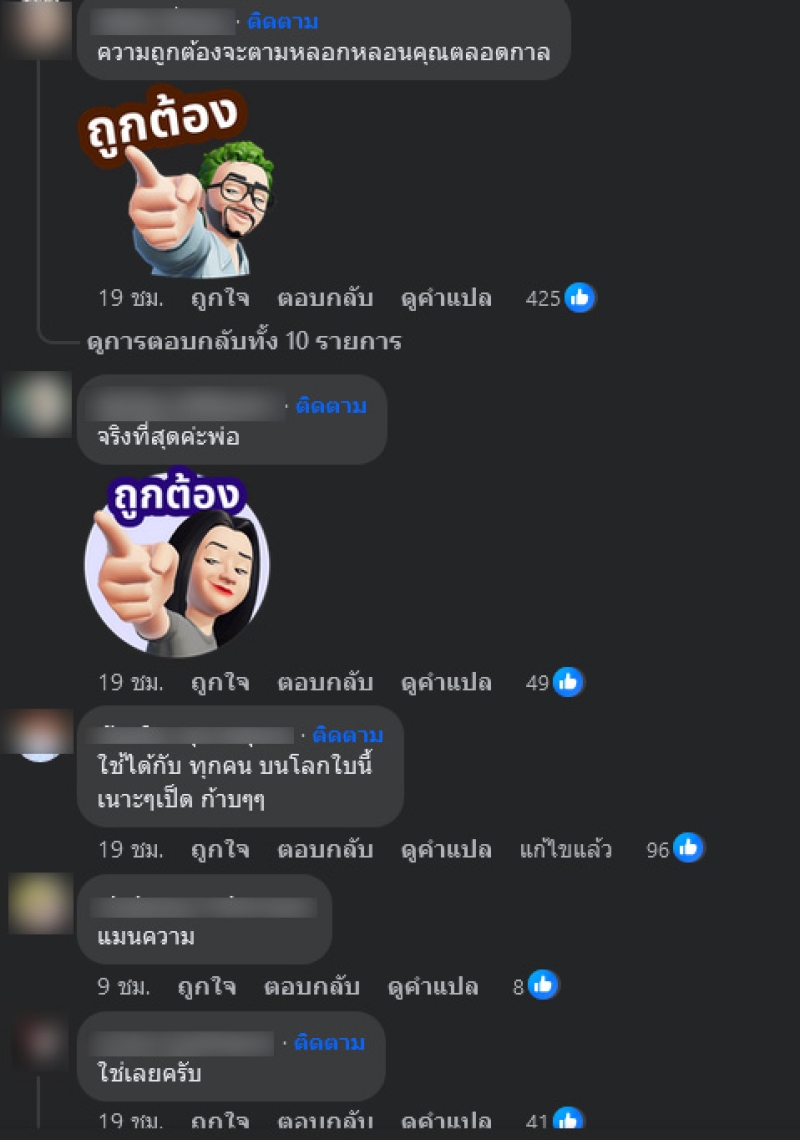View edit history via 'แก้ไขแล้ว'

coord(566,850)
